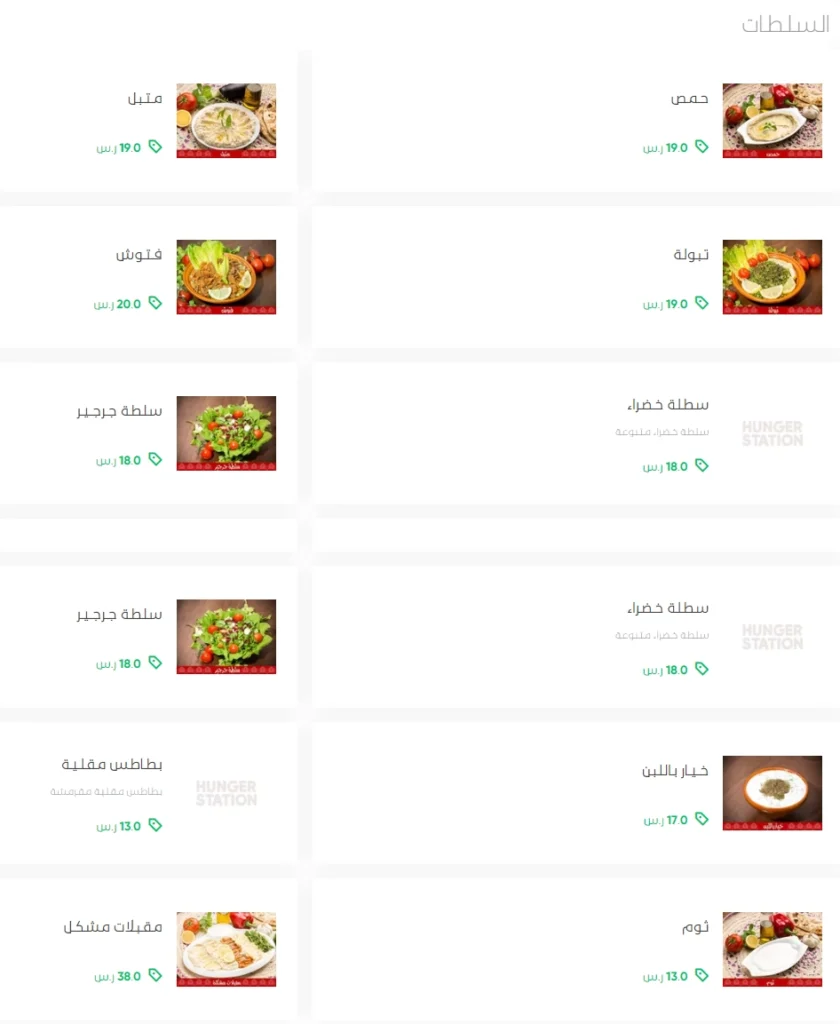Choose the فتوش salad card
Image resolution: width=840 pixels, height=1024 pixels.
150,277
